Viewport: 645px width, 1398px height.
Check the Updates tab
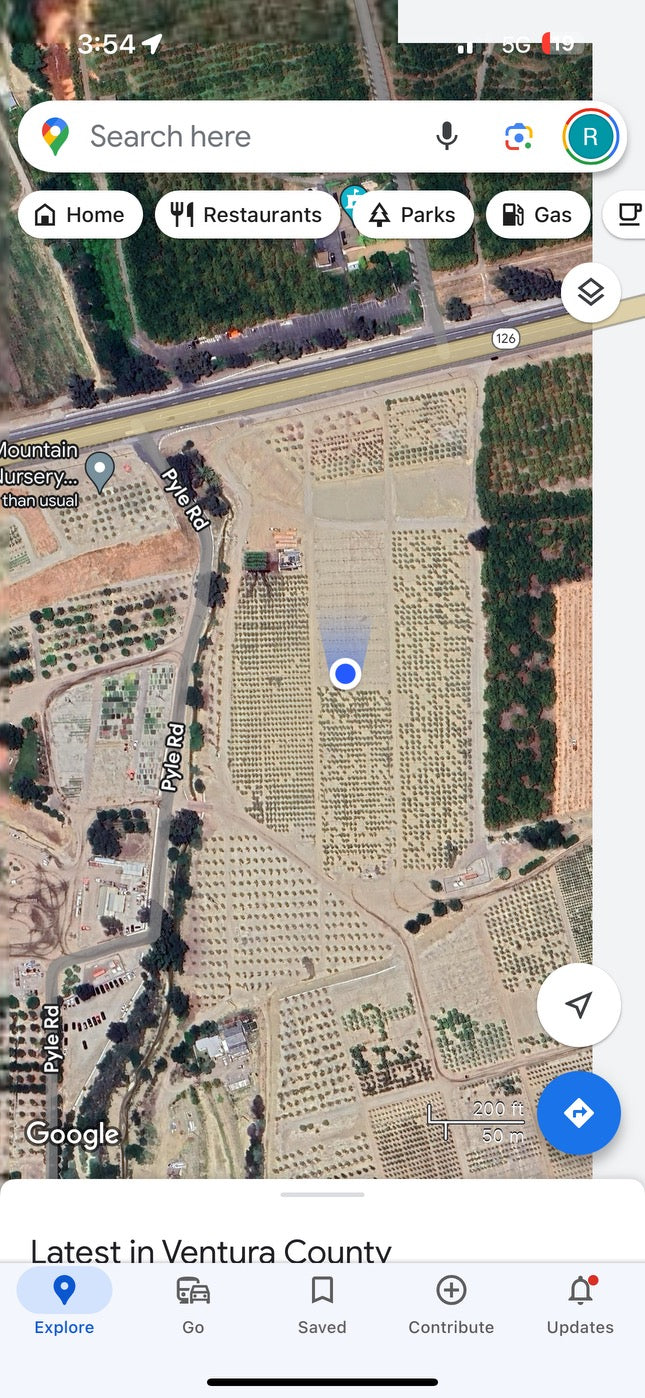pyautogui.click(x=580, y=1305)
